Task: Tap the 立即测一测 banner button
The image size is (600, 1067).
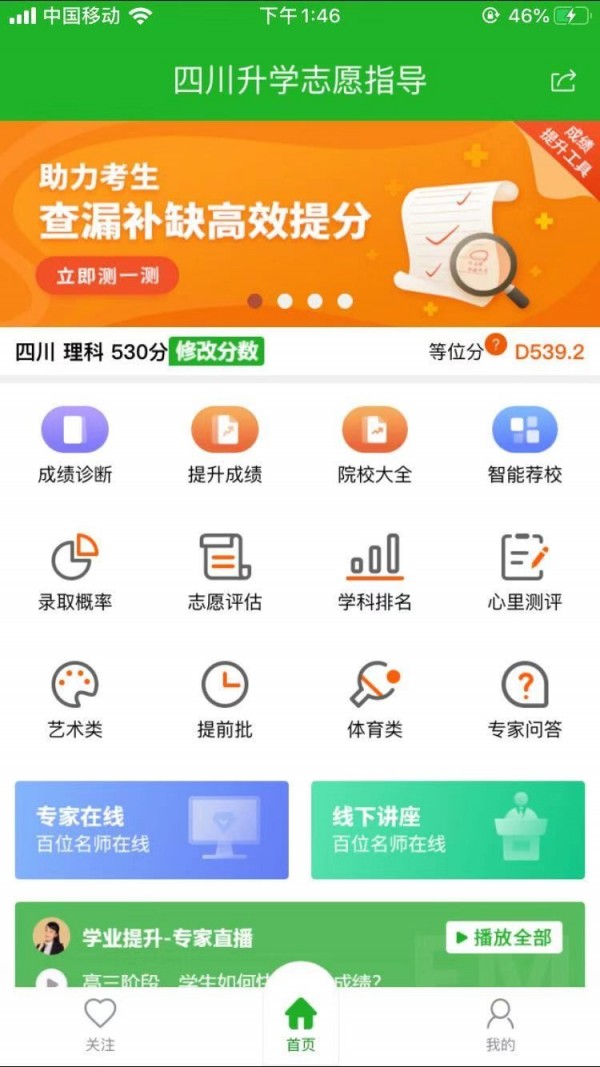Action: [108, 274]
